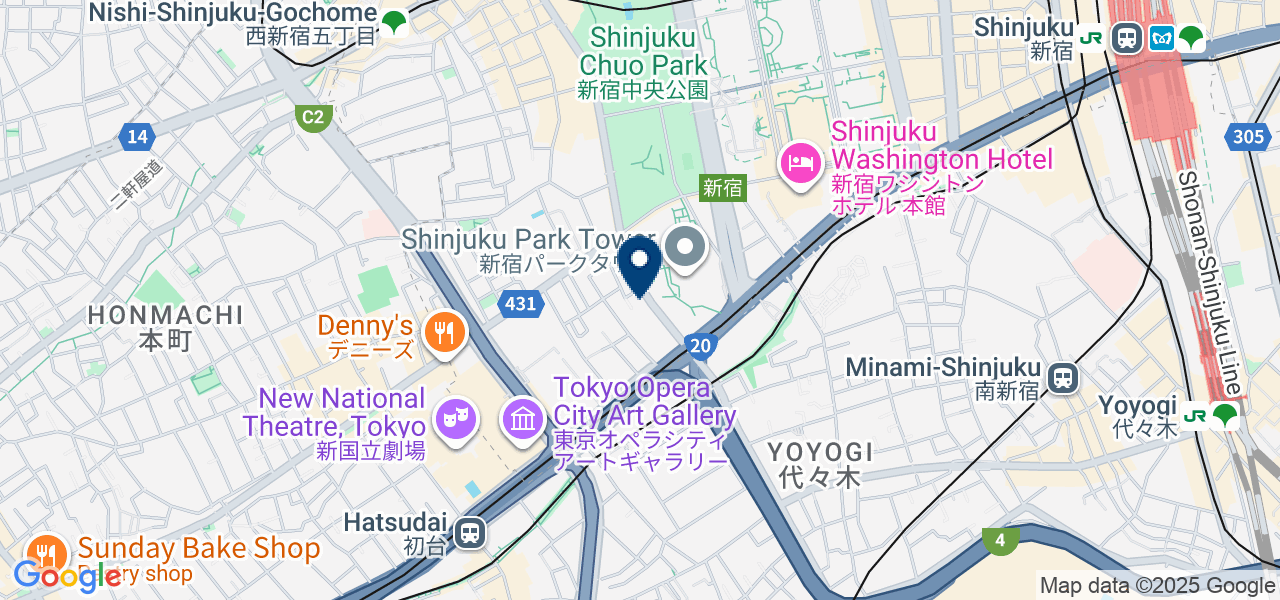Select the Nishi-Shinjuku-Gochome station icon

click(394, 22)
